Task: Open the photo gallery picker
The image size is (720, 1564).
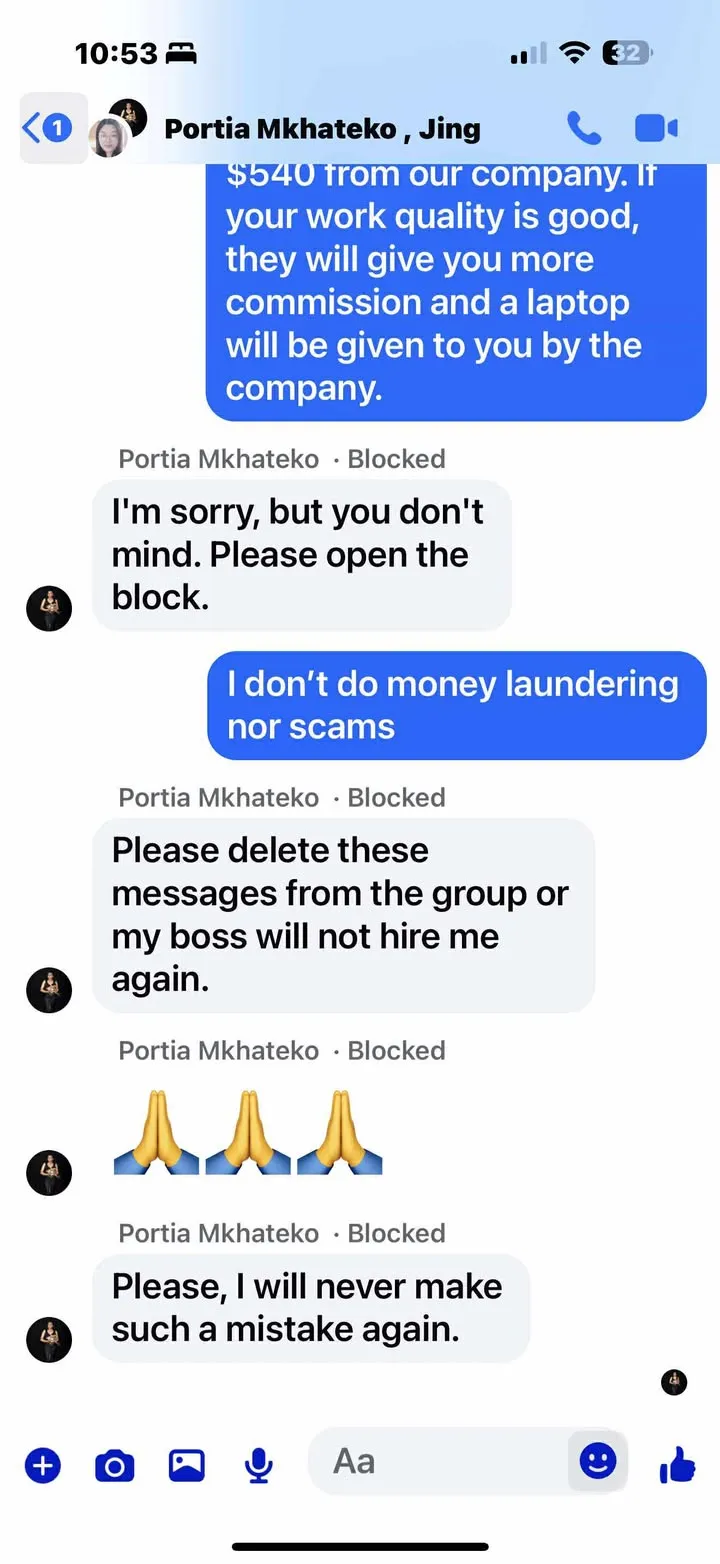Action: coord(186,1466)
